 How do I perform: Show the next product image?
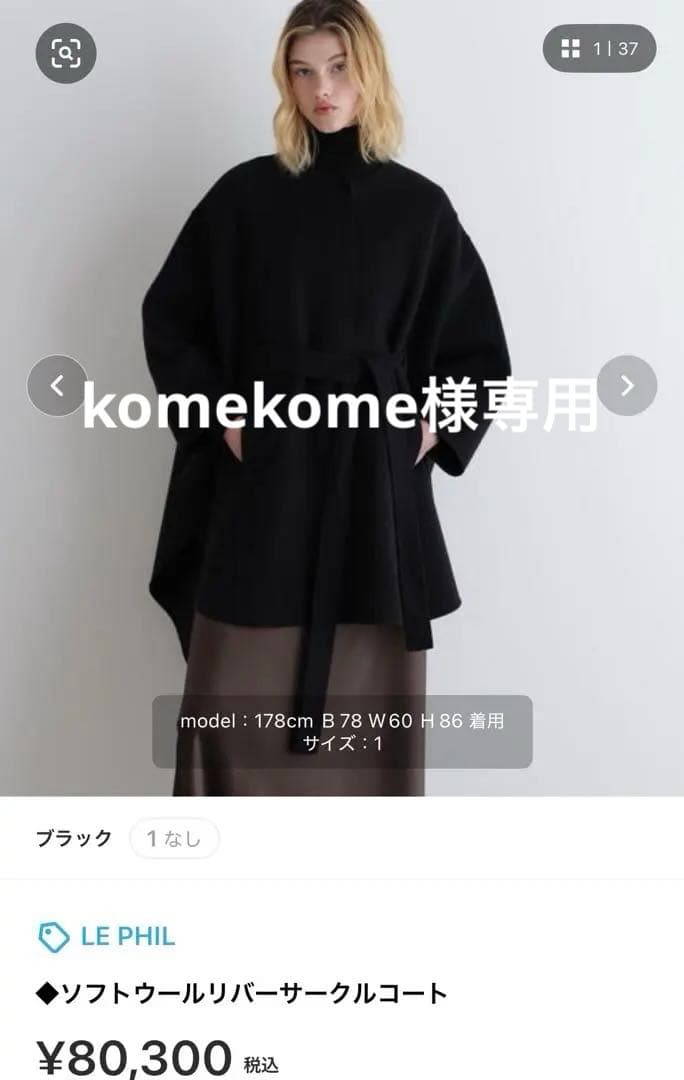tap(627, 385)
